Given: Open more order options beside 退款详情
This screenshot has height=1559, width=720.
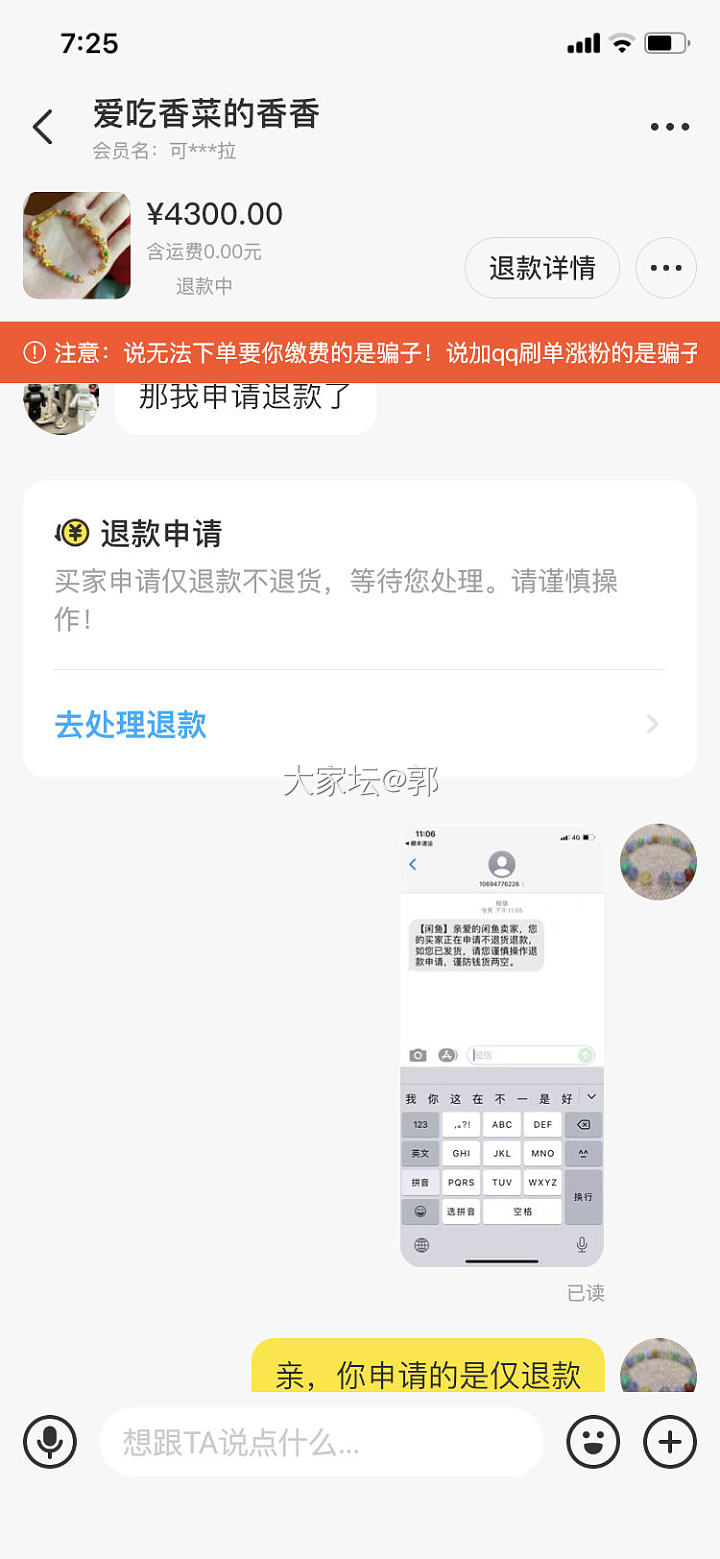Looking at the screenshot, I should (666, 268).
